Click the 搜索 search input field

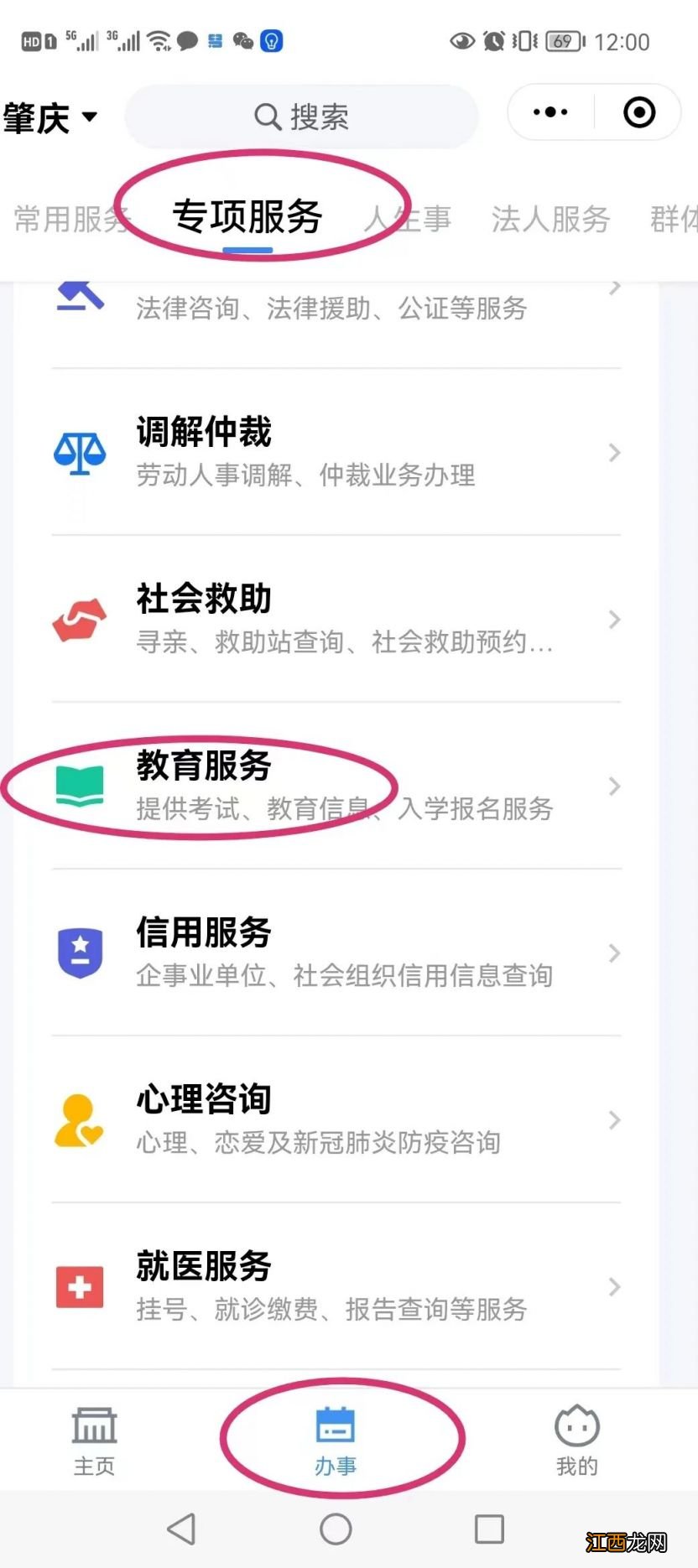pos(319,117)
